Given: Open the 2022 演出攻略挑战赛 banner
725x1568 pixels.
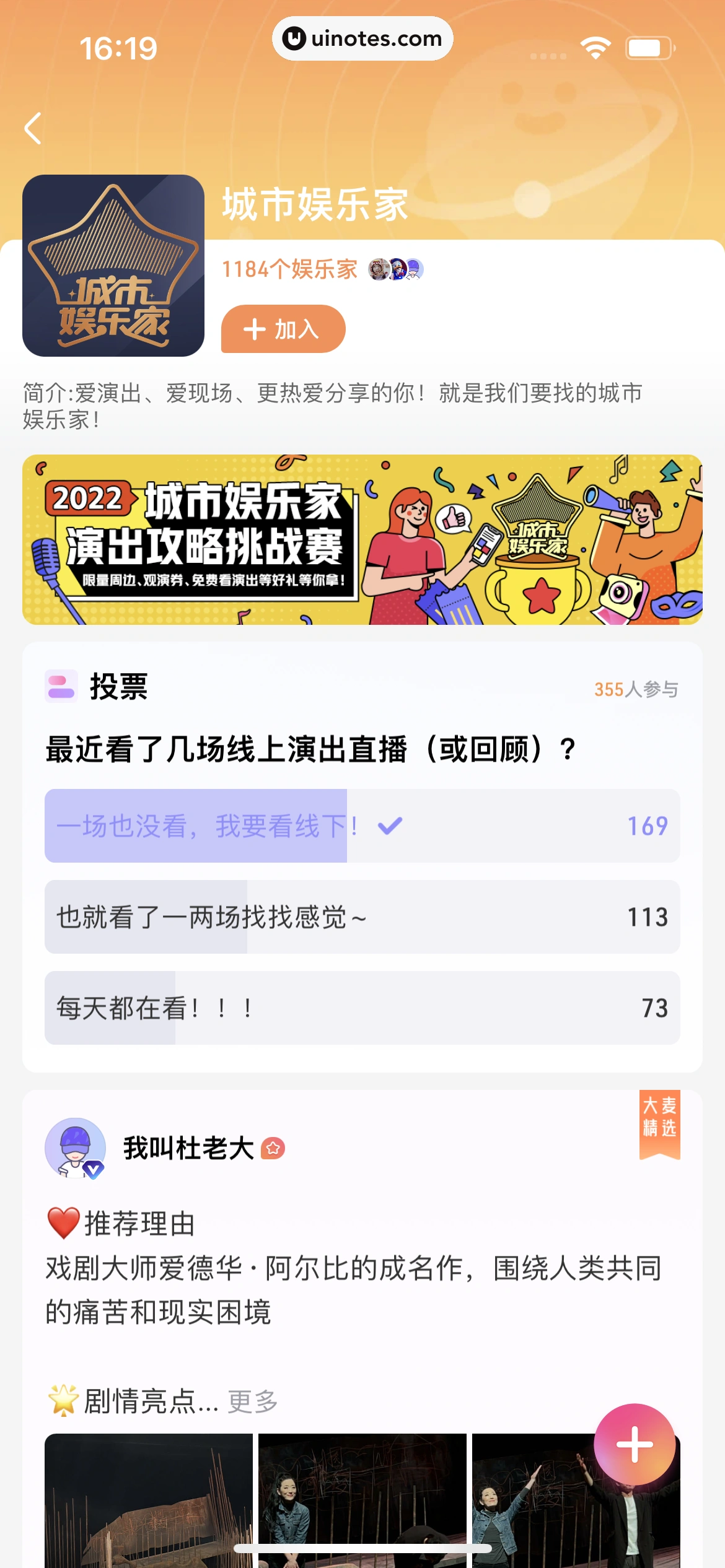Looking at the screenshot, I should (x=362, y=539).
